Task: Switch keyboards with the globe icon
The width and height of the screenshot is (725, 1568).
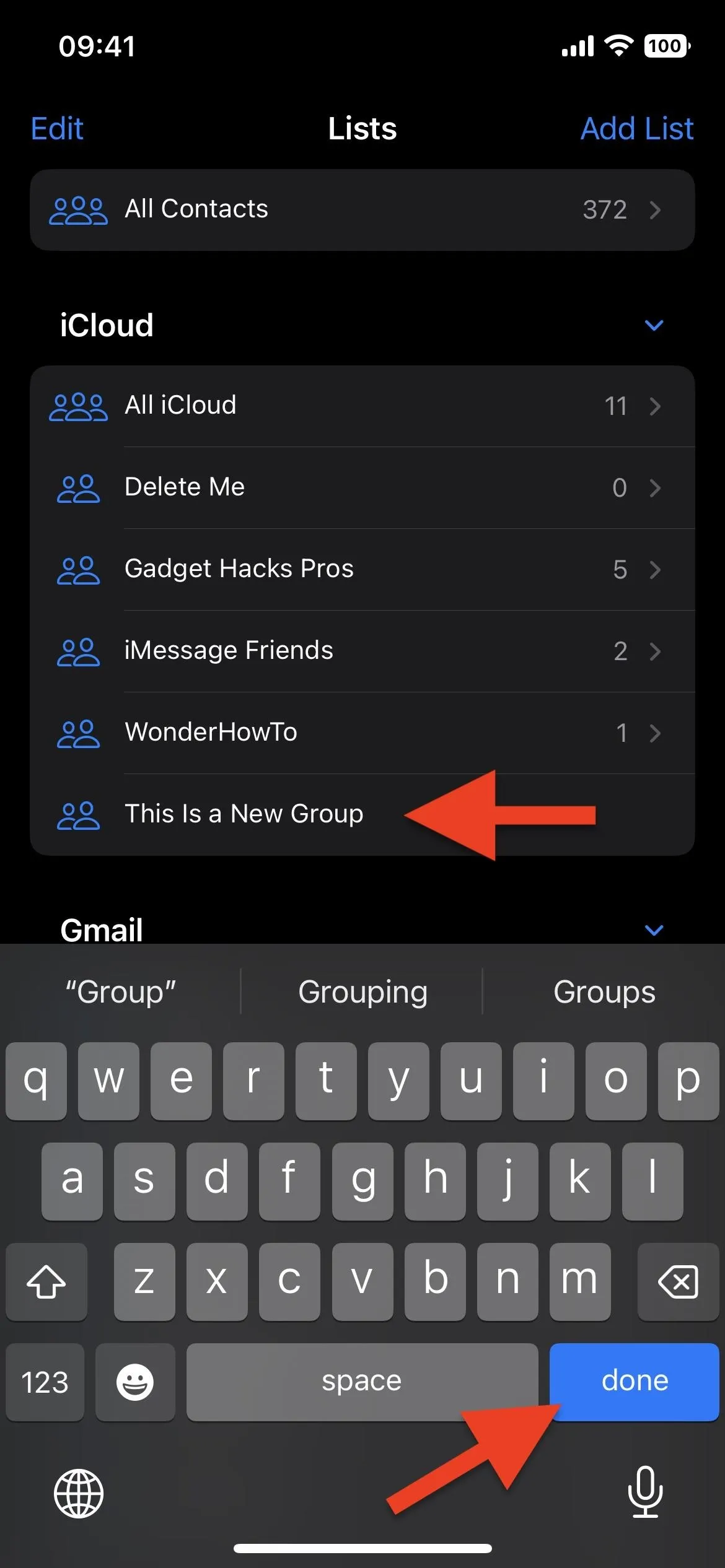Action: pyautogui.click(x=79, y=1494)
